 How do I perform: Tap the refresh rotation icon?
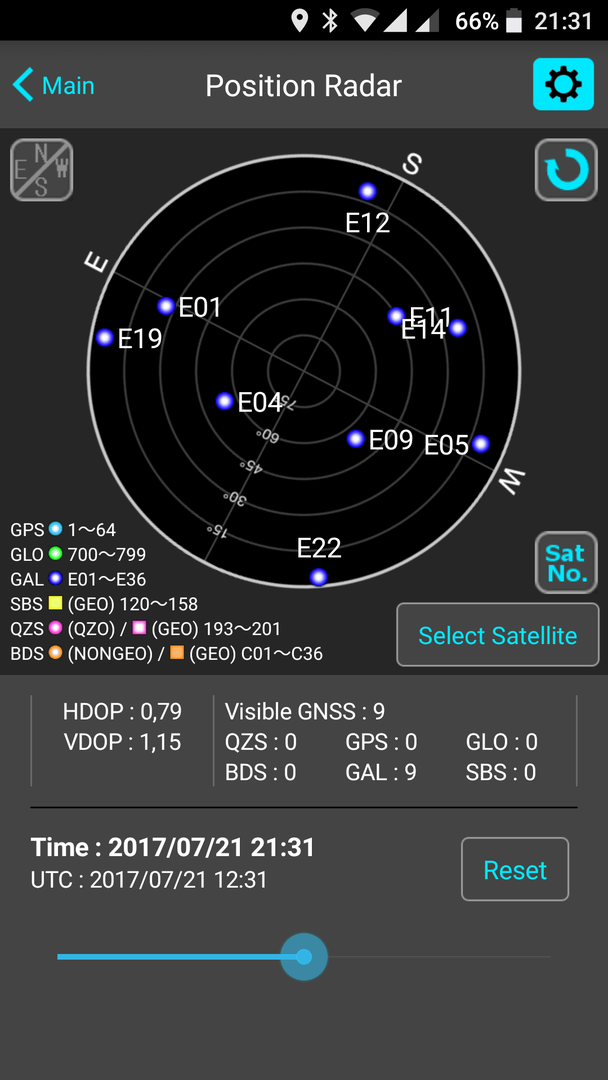click(566, 170)
